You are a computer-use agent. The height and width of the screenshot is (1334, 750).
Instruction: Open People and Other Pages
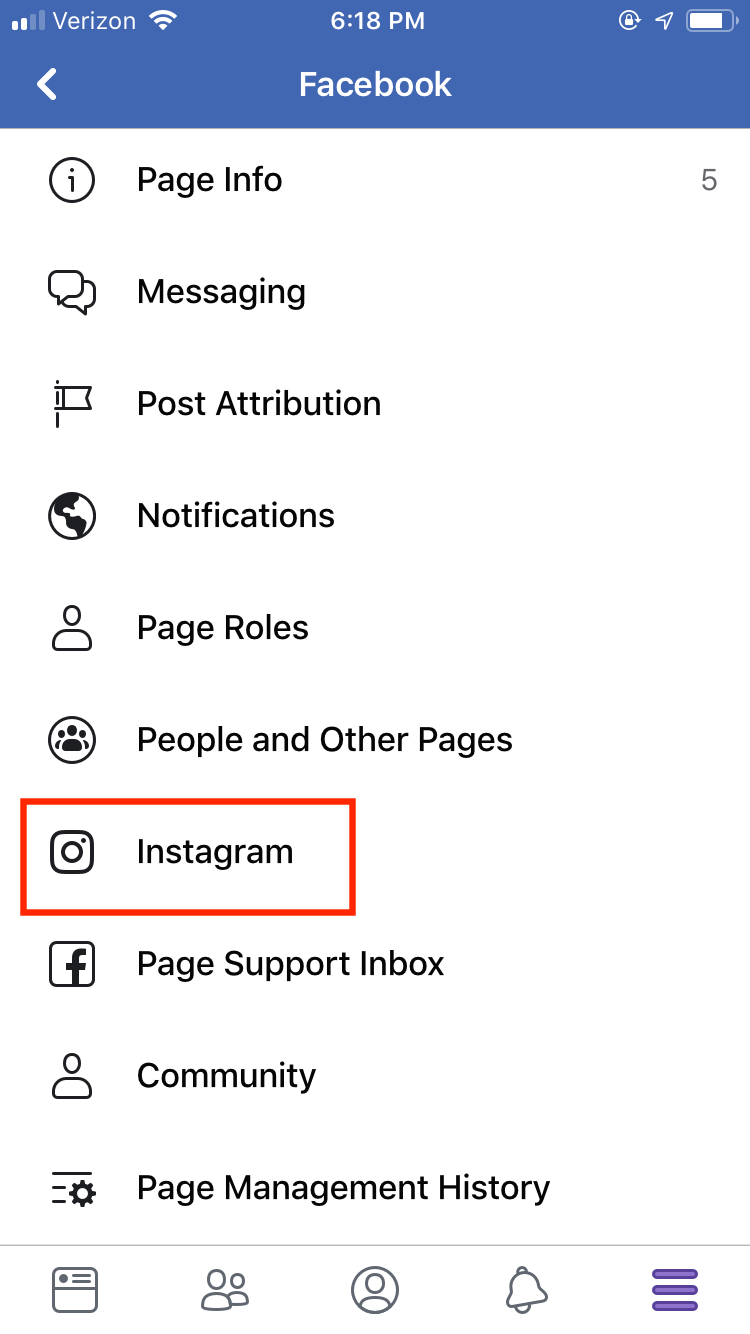[x=375, y=740]
